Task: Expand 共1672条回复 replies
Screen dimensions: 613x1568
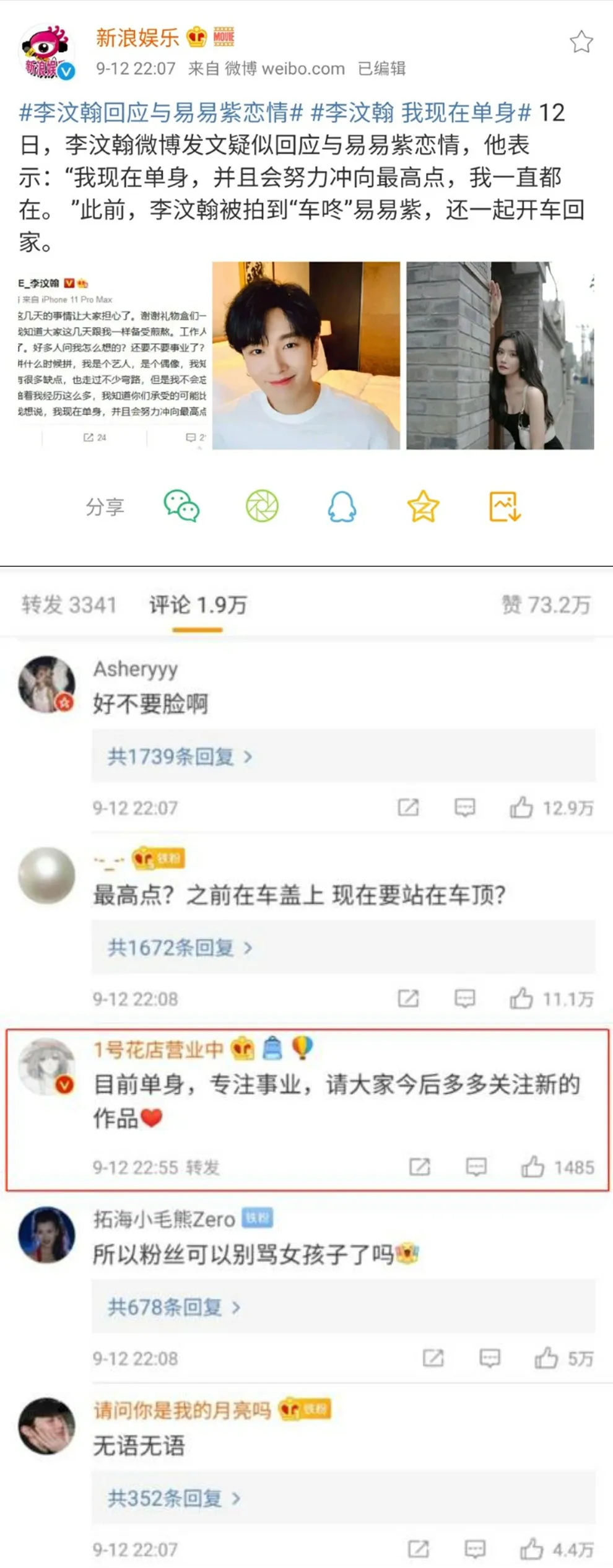Action: (180, 947)
